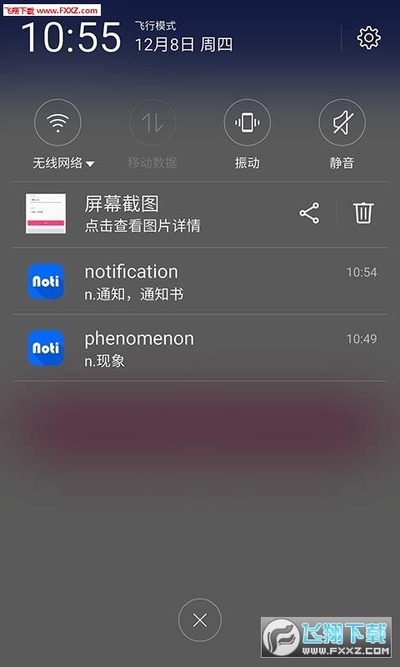Clear all notifications with the X button
The image size is (400, 667).
pos(200,620)
